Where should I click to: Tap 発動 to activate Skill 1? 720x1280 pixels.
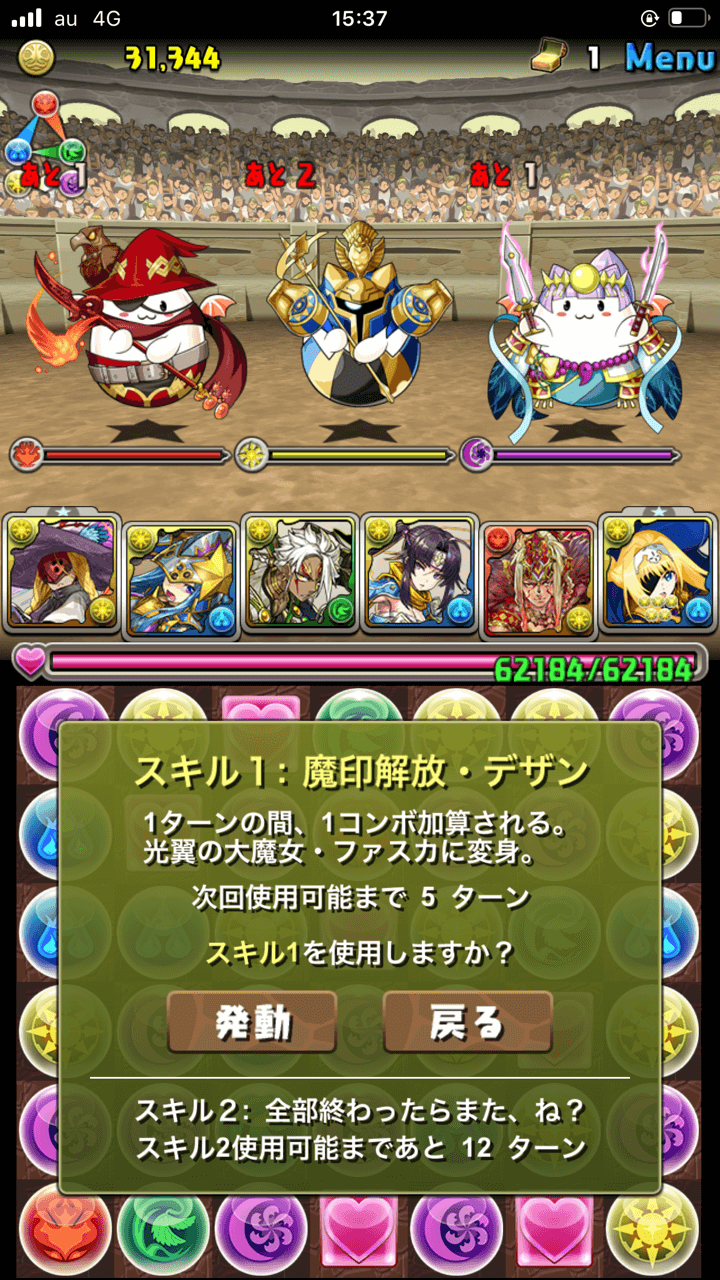252,1021
